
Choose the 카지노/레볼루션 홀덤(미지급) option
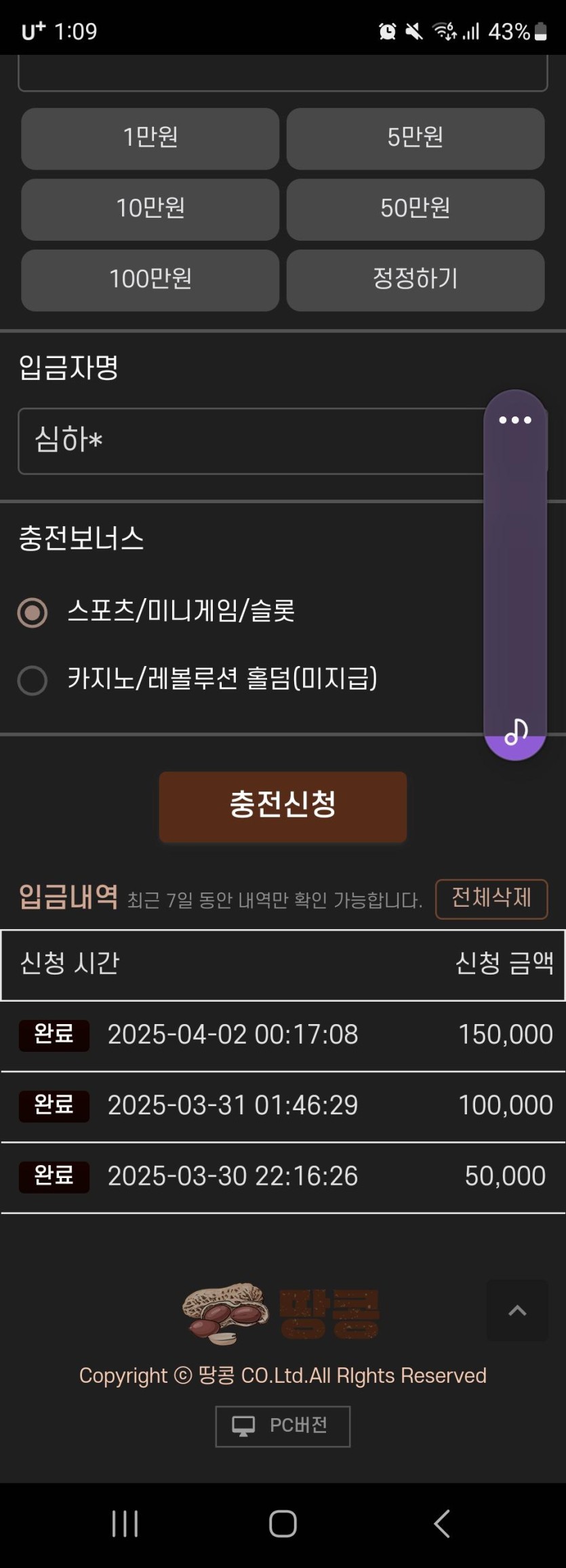tap(33, 680)
